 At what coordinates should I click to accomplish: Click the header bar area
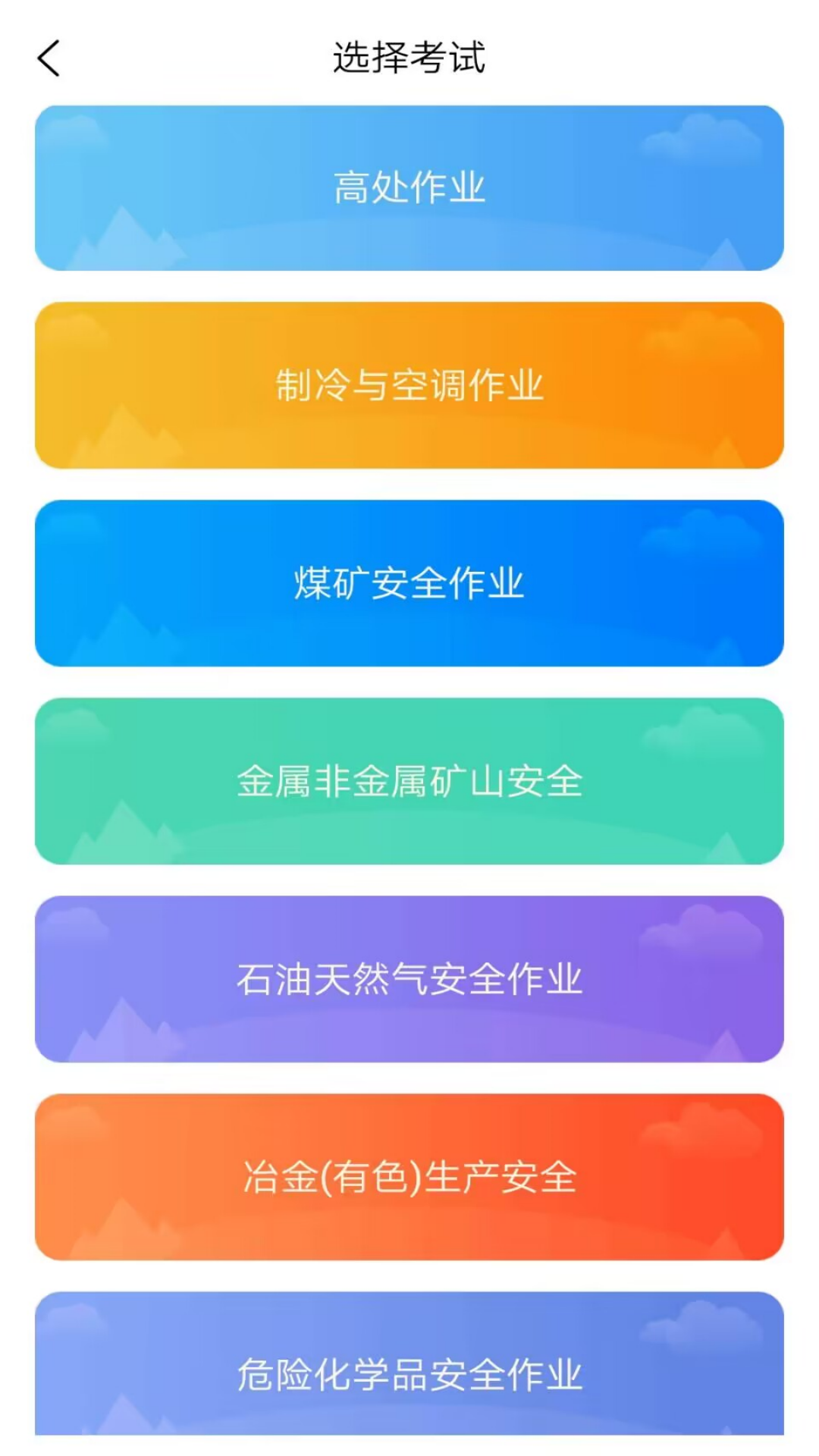[409, 58]
